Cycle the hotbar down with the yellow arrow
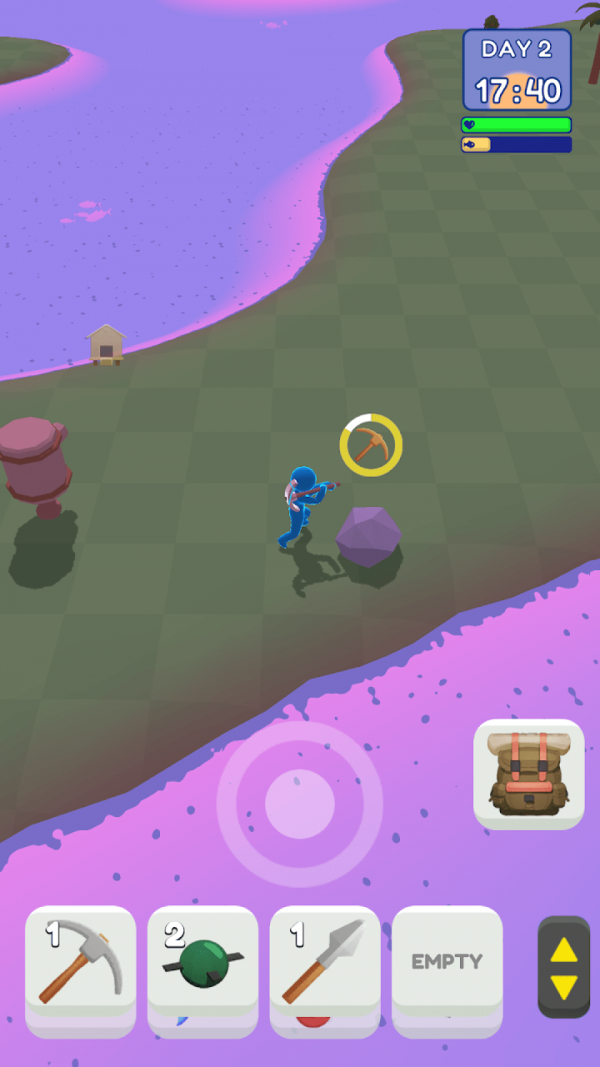 click(564, 988)
